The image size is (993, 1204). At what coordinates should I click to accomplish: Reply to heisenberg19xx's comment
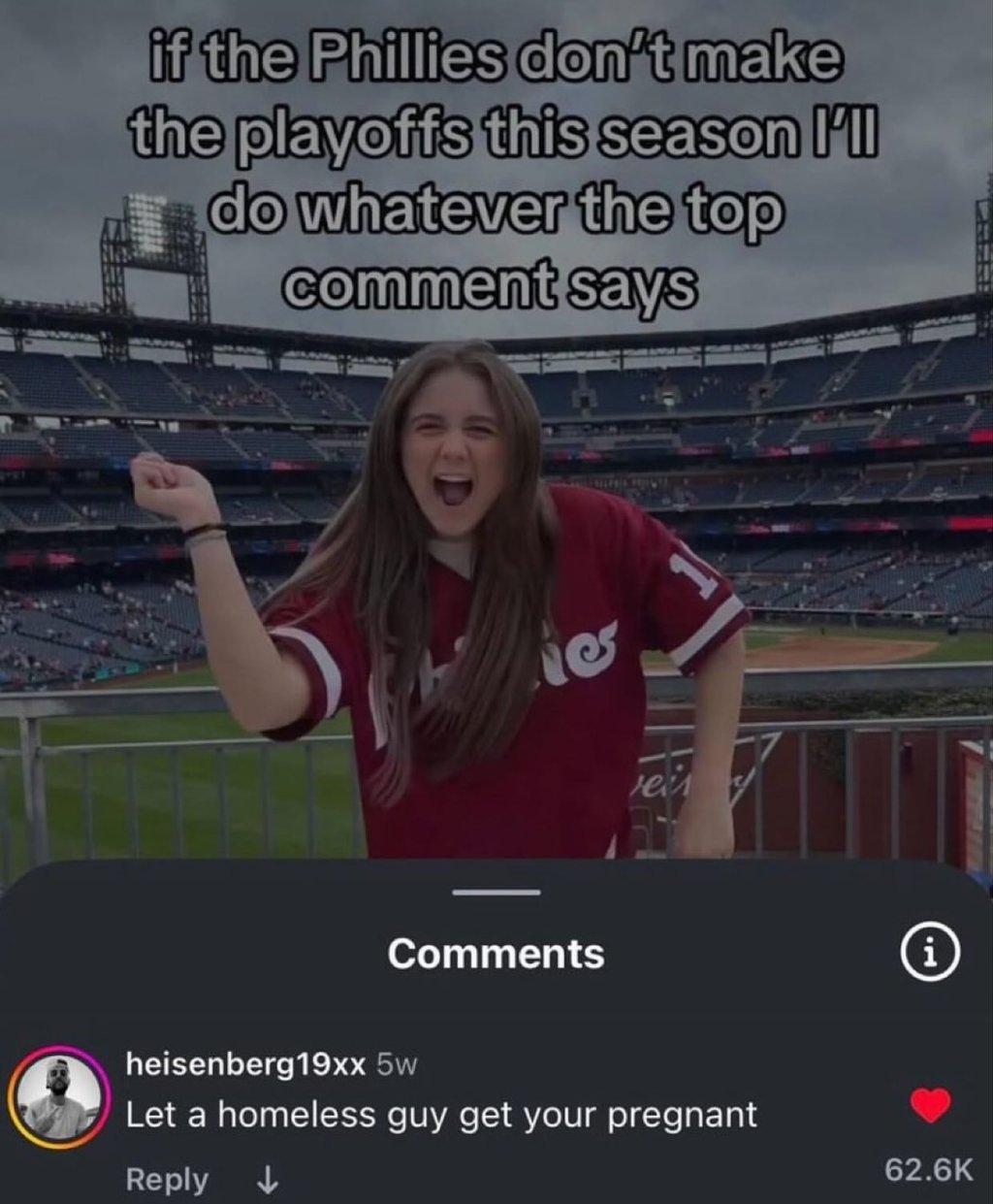167,1180
